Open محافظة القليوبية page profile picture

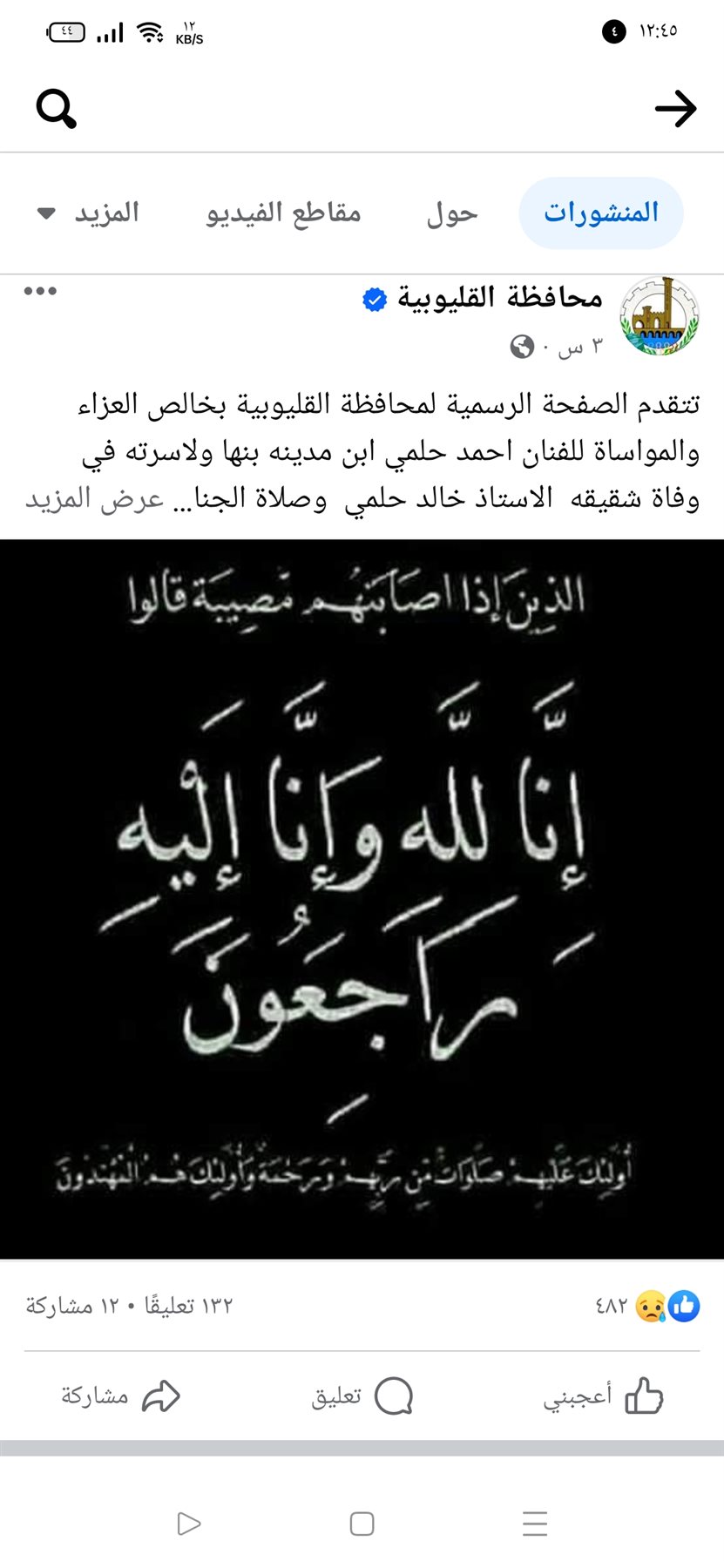coord(660,316)
